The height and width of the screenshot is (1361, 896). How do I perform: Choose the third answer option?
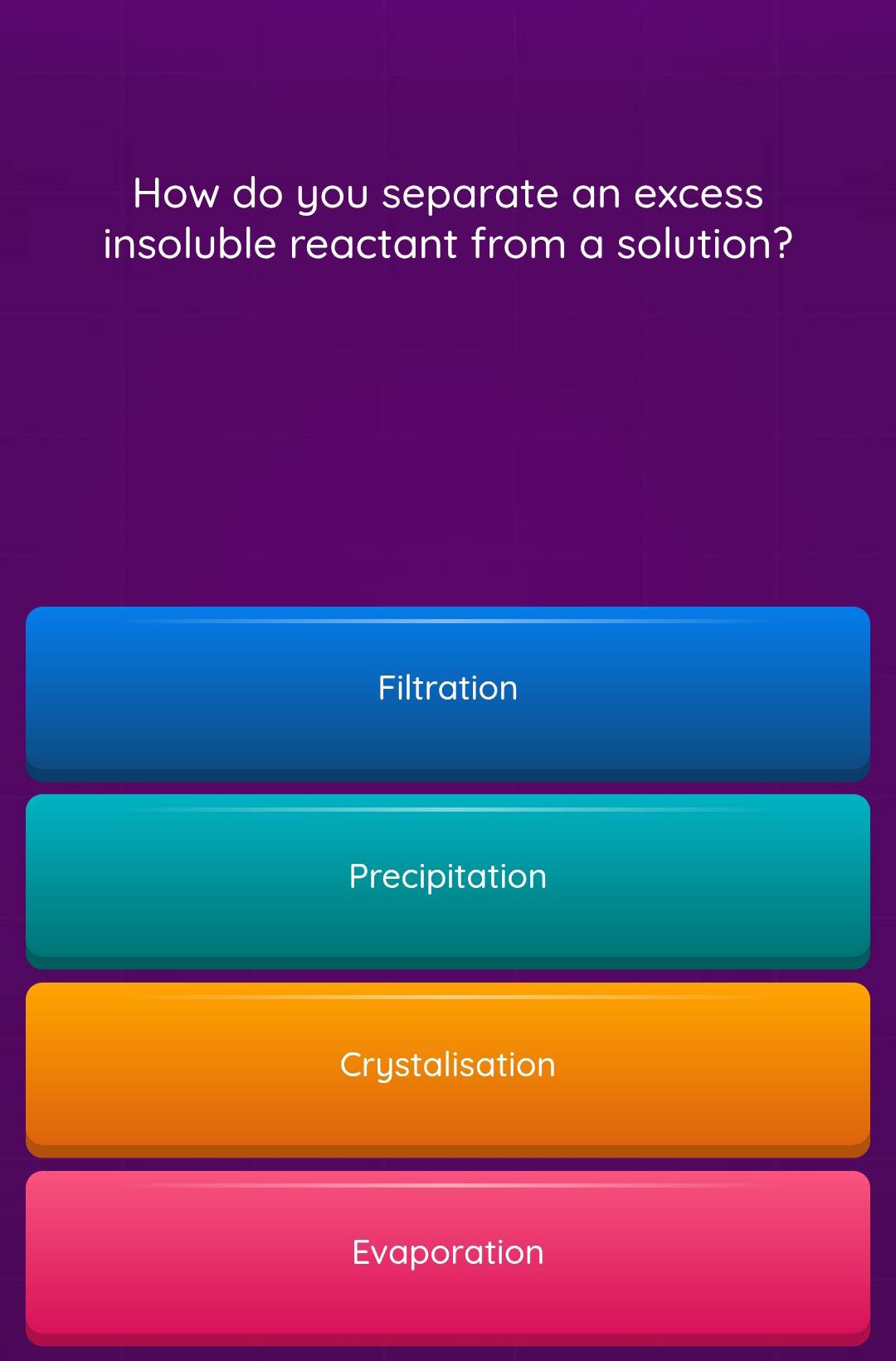[x=448, y=1066]
